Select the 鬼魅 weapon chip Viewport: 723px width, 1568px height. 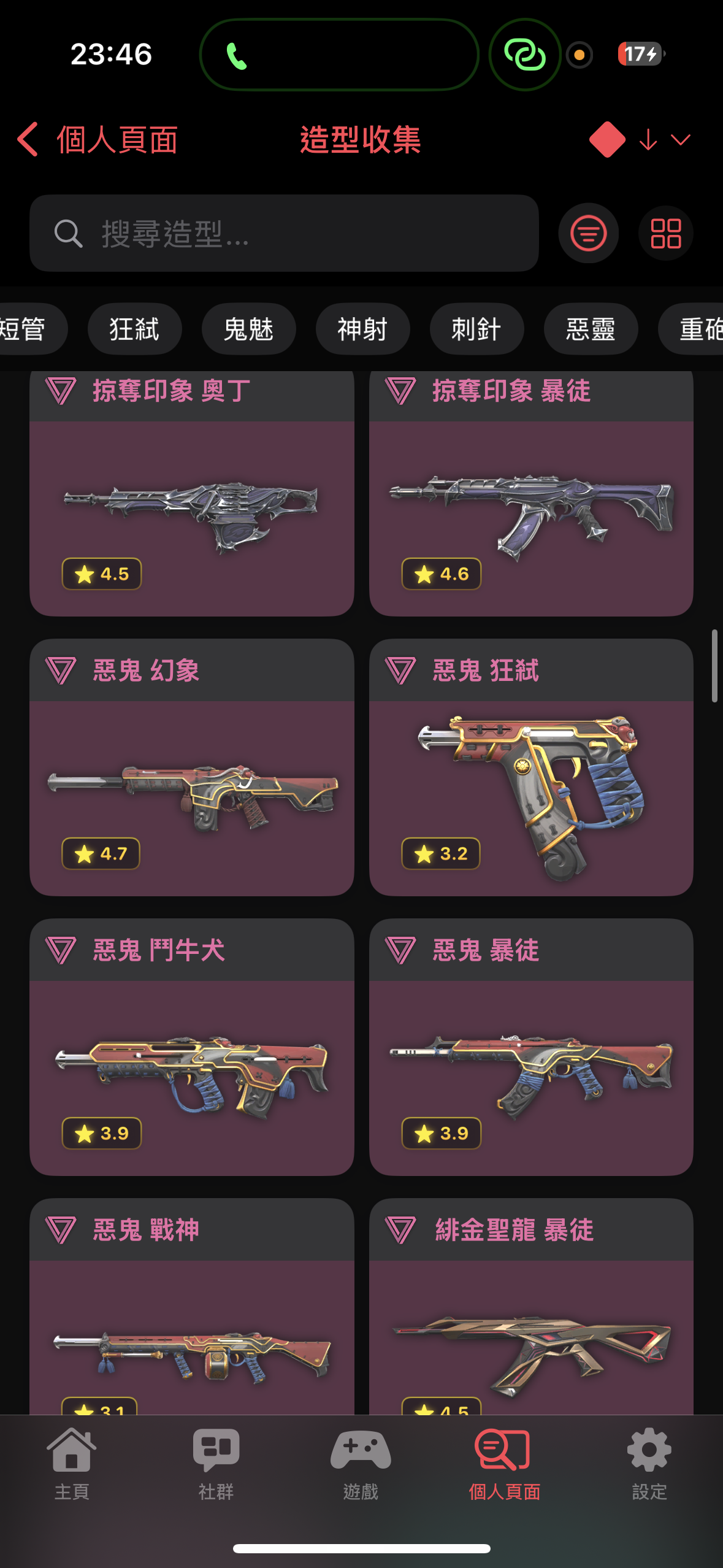pyautogui.click(x=248, y=329)
